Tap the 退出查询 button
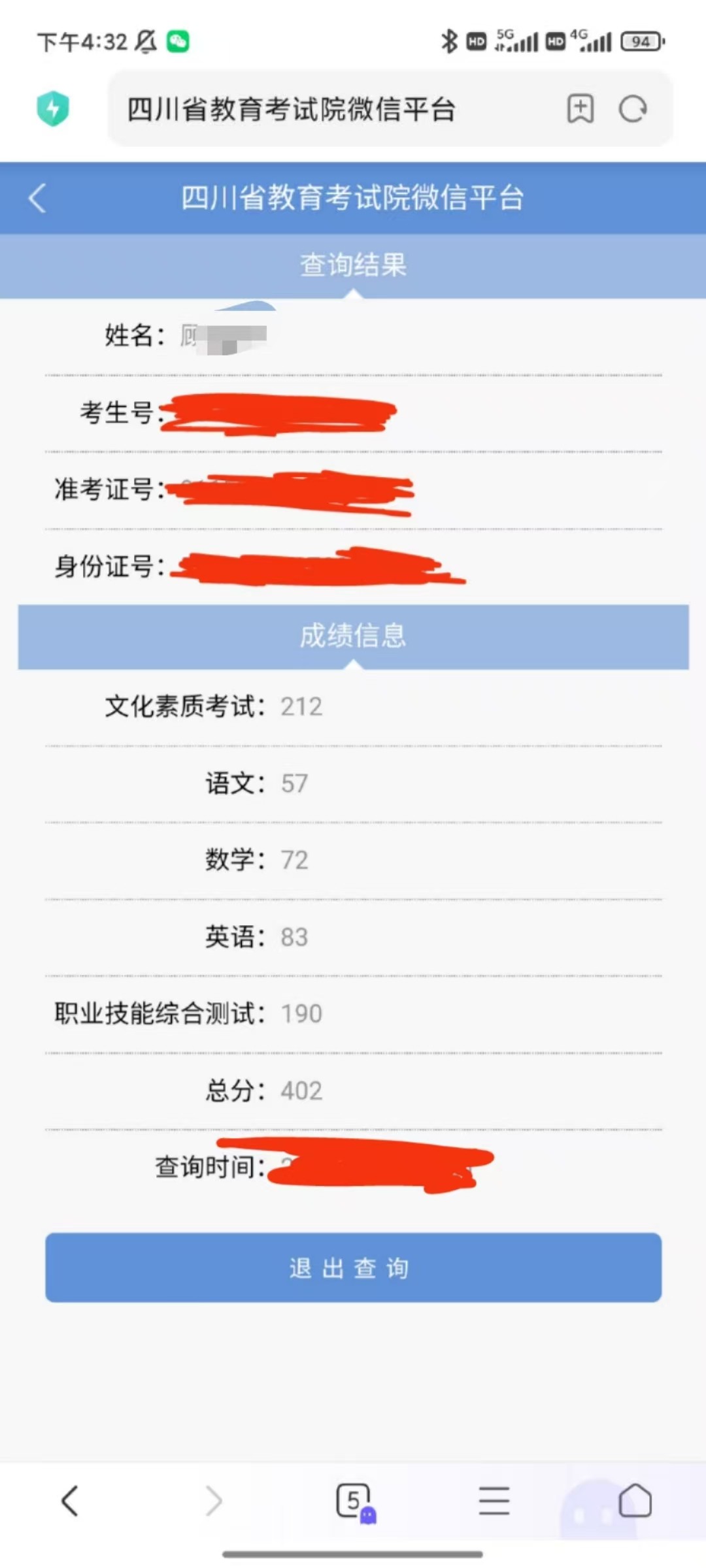Image resolution: width=706 pixels, height=1568 pixels. (x=353, y=1267)
